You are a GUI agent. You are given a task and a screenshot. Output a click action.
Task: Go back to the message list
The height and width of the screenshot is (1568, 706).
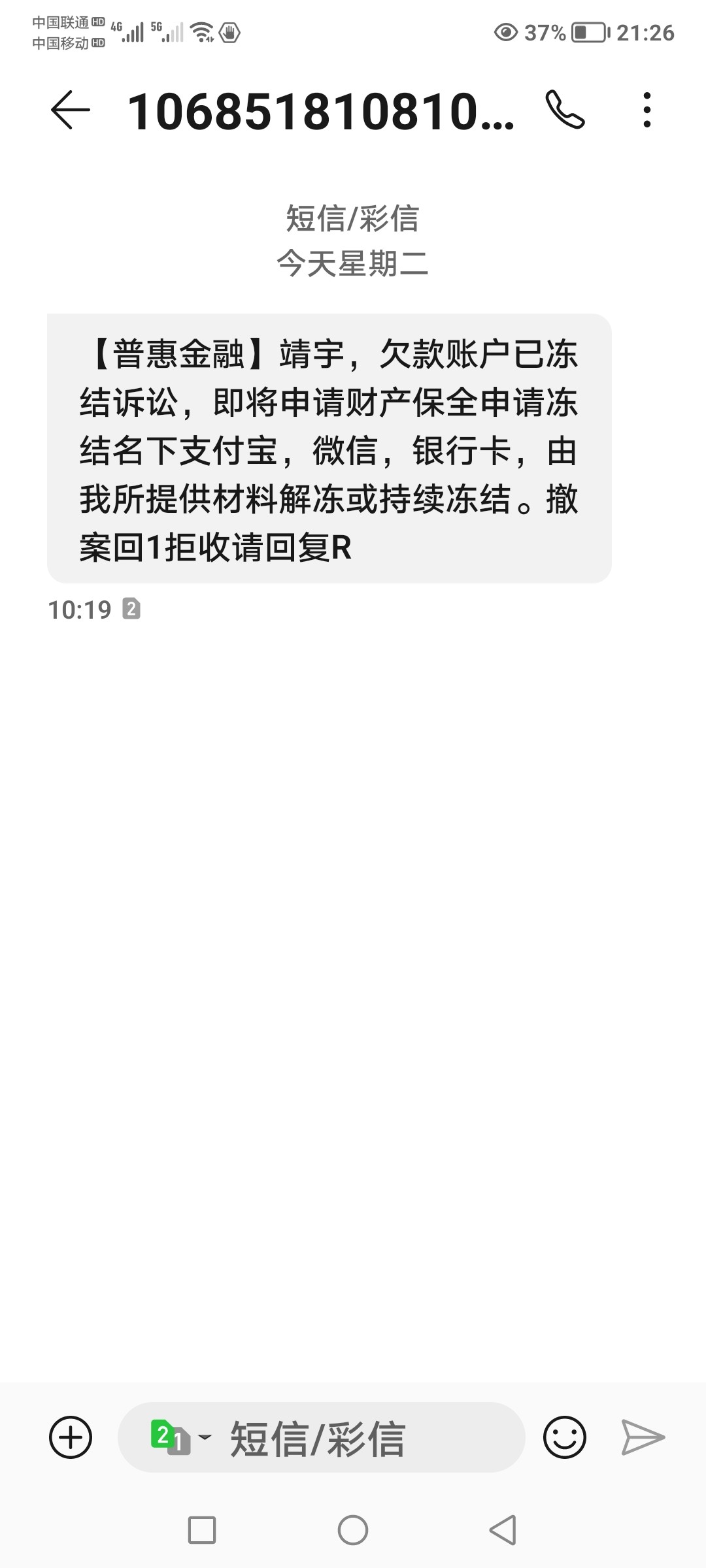pos(70,110)
